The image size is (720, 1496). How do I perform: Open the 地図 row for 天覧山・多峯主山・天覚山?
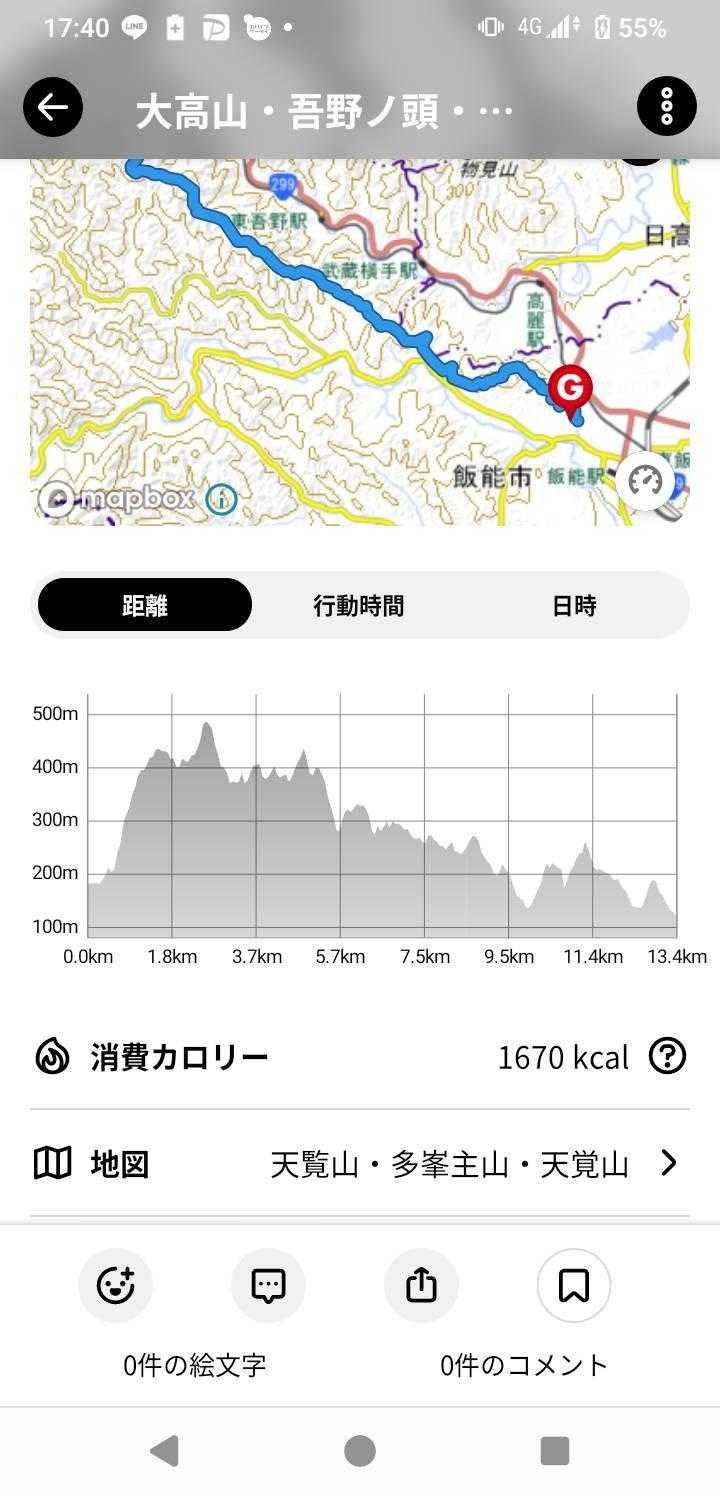(360, 1163)
